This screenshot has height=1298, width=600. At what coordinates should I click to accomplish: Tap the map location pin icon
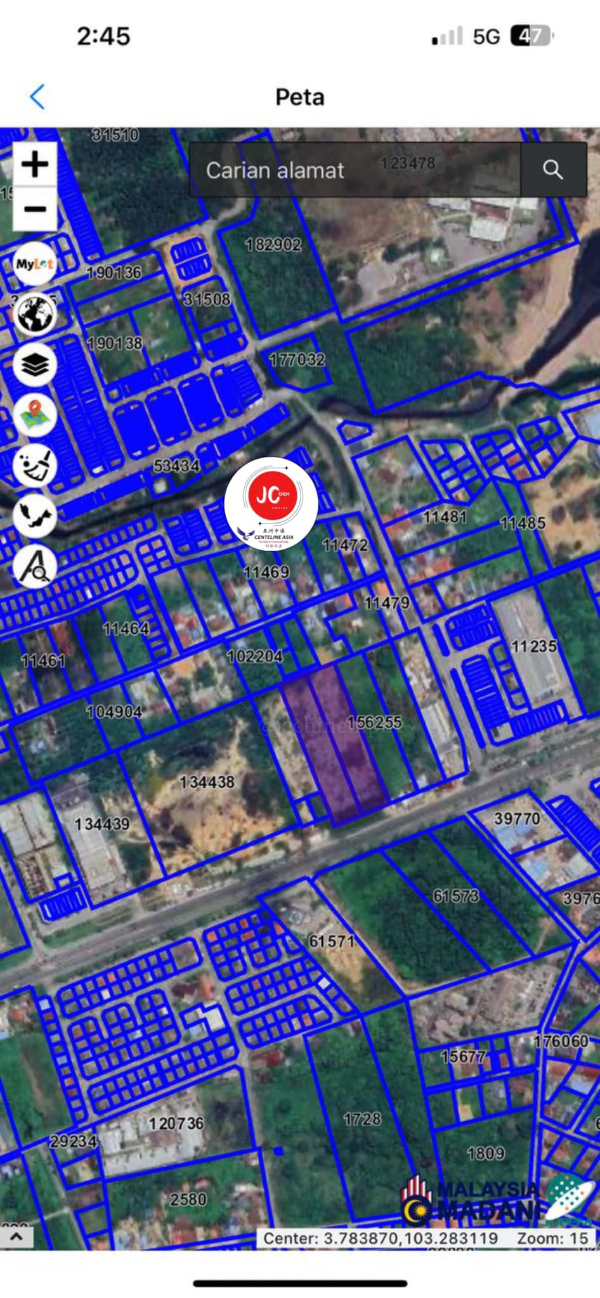35,415
